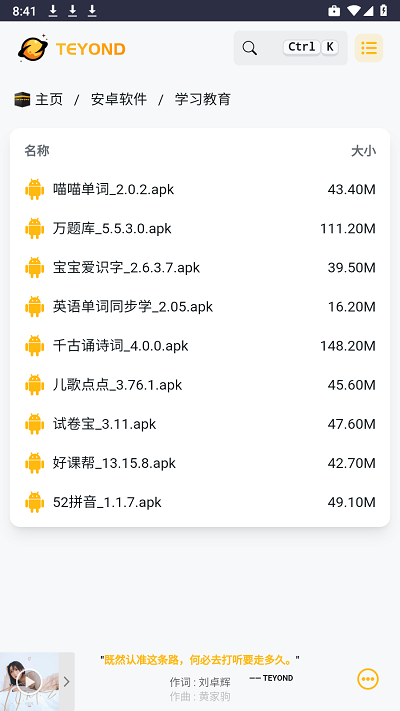
Task: Open 万题库_5.5.3.0.apk file
Action: coord(200,228)
